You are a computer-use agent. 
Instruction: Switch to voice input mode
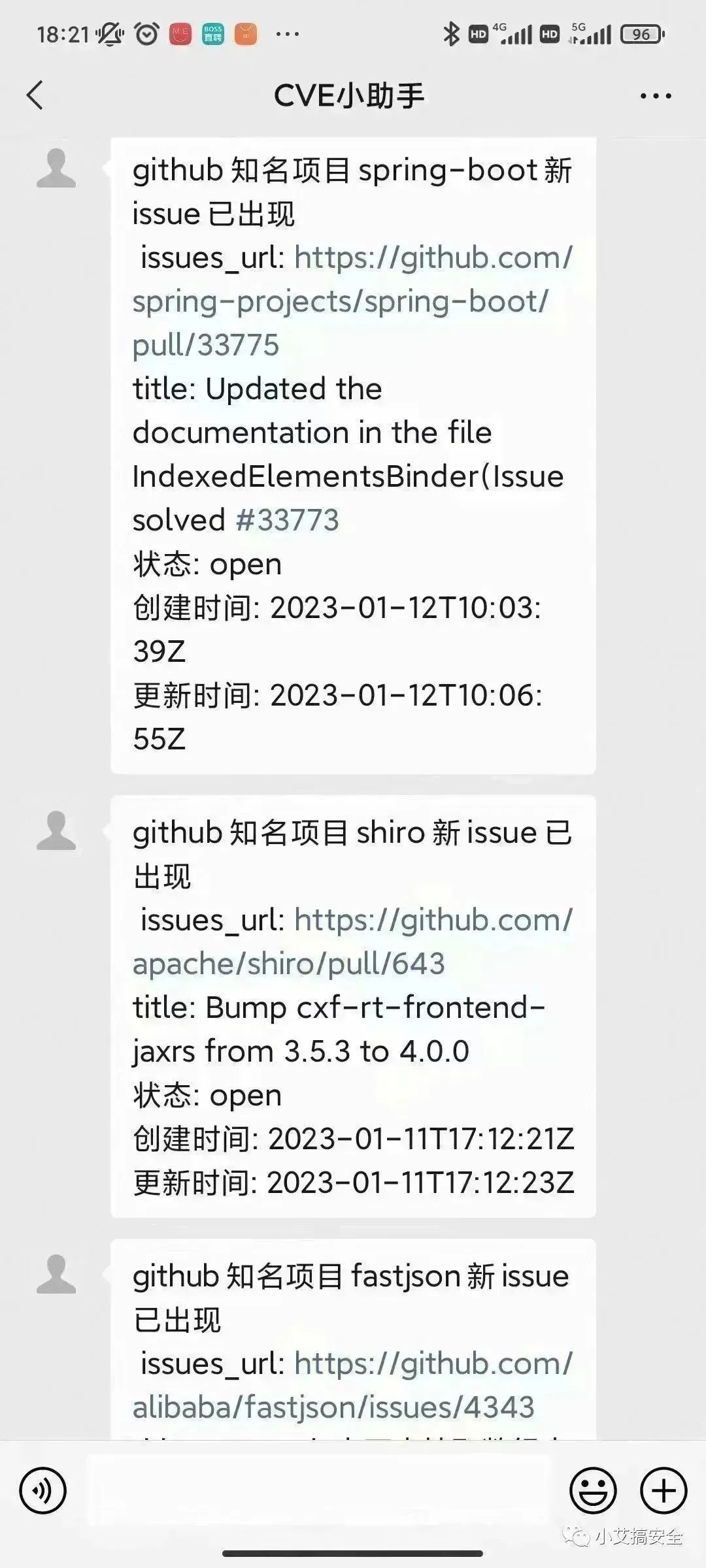tap(42, 1491)
